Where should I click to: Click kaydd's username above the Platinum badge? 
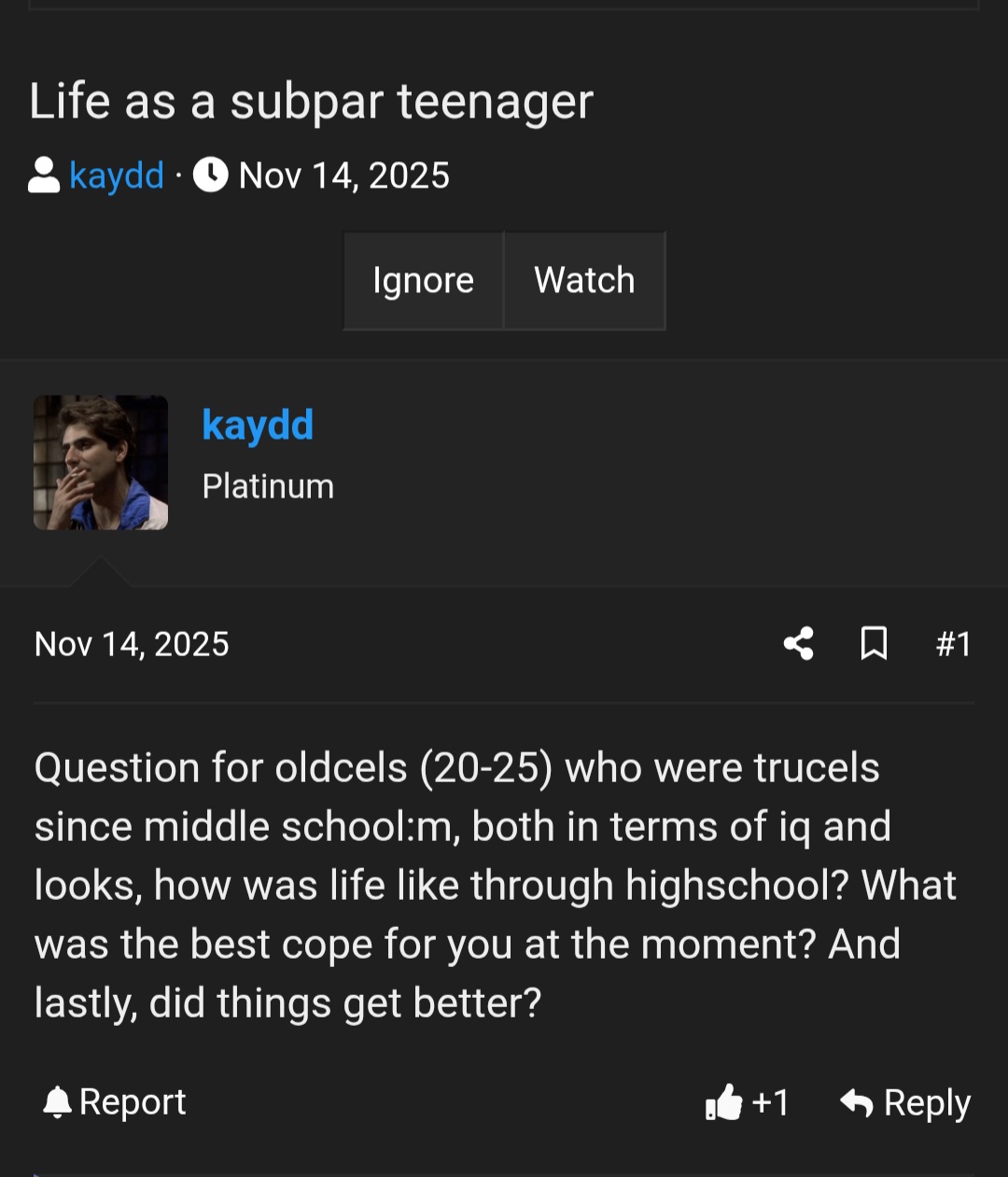[x=258, y=425]
